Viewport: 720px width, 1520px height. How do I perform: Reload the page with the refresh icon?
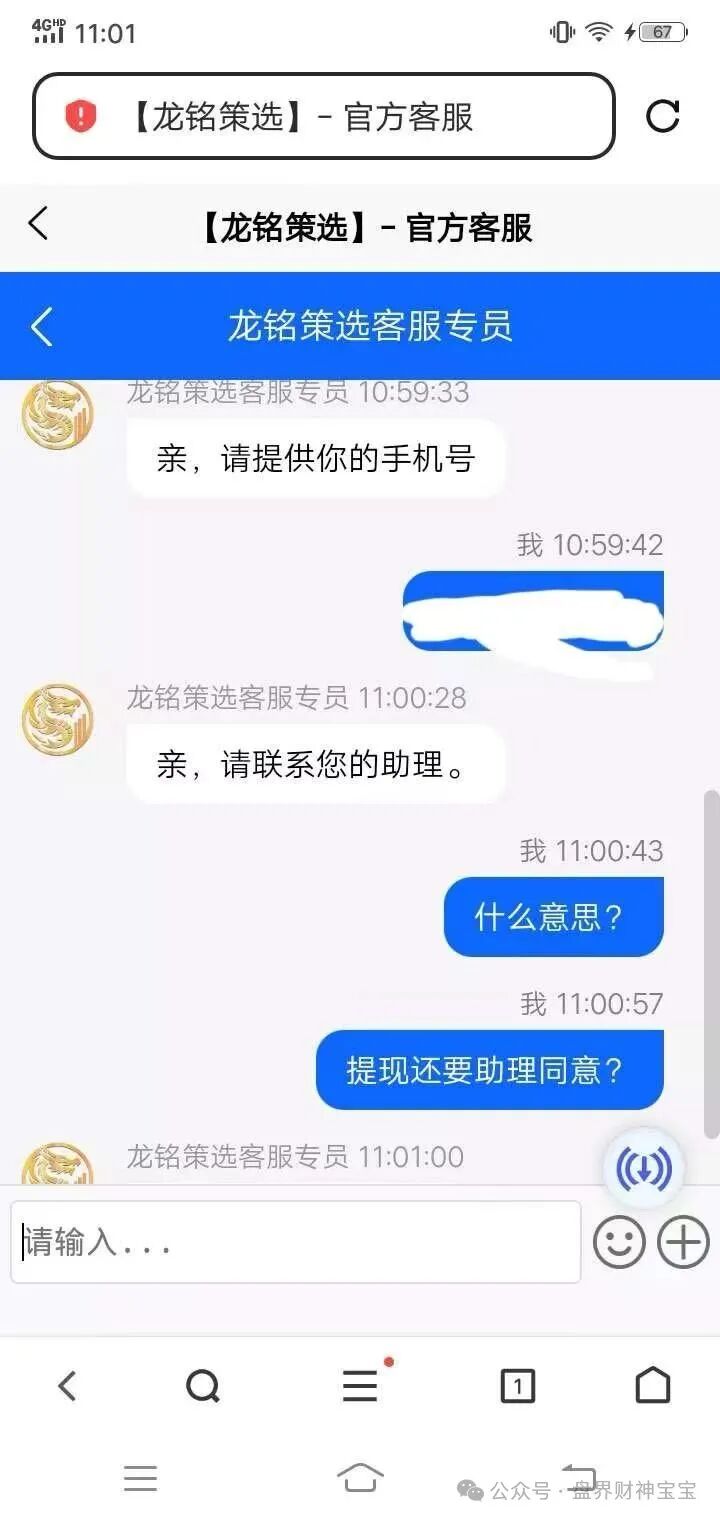(x=663, y=117)
